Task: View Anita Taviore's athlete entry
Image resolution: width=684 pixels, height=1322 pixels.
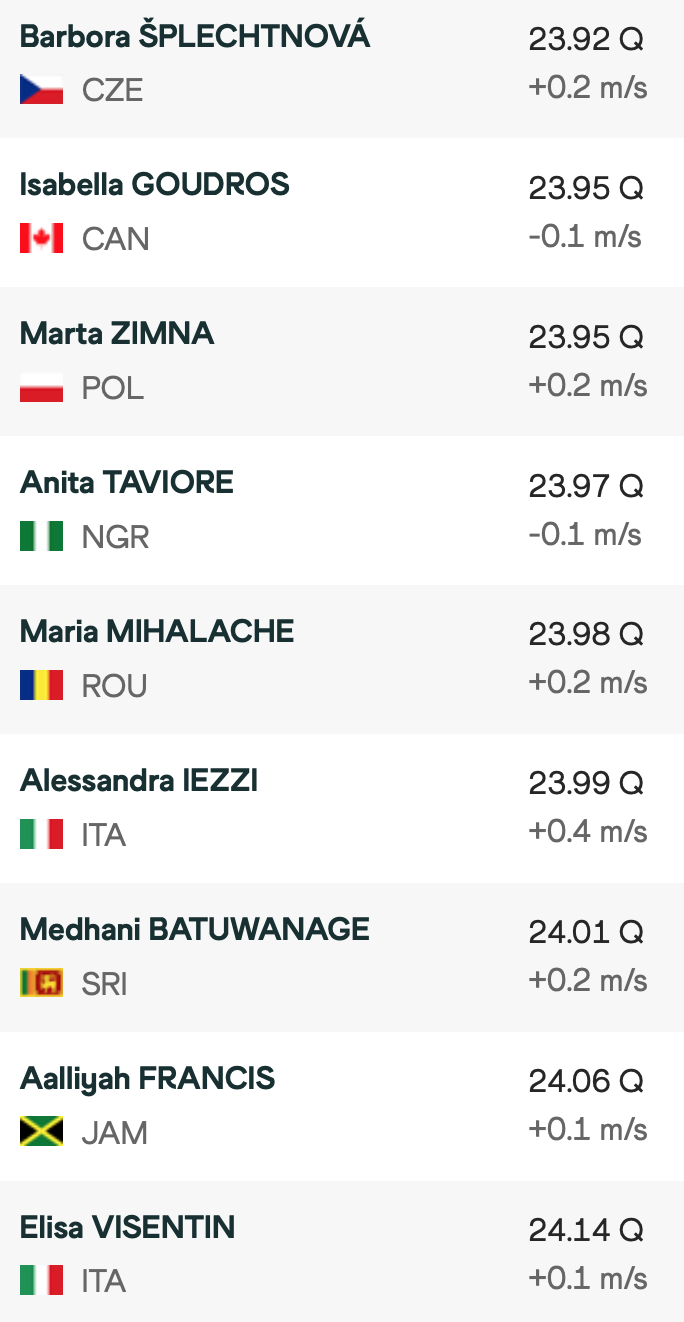Action: pyautogui.click(x=342, y=511)
